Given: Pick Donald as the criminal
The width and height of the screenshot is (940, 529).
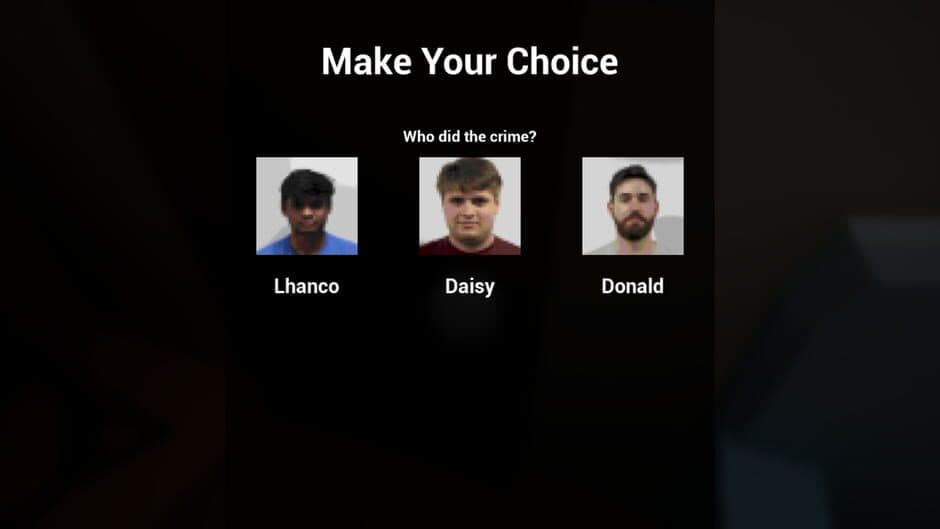Looking at the screenshot, I should (x=632, y=206).
